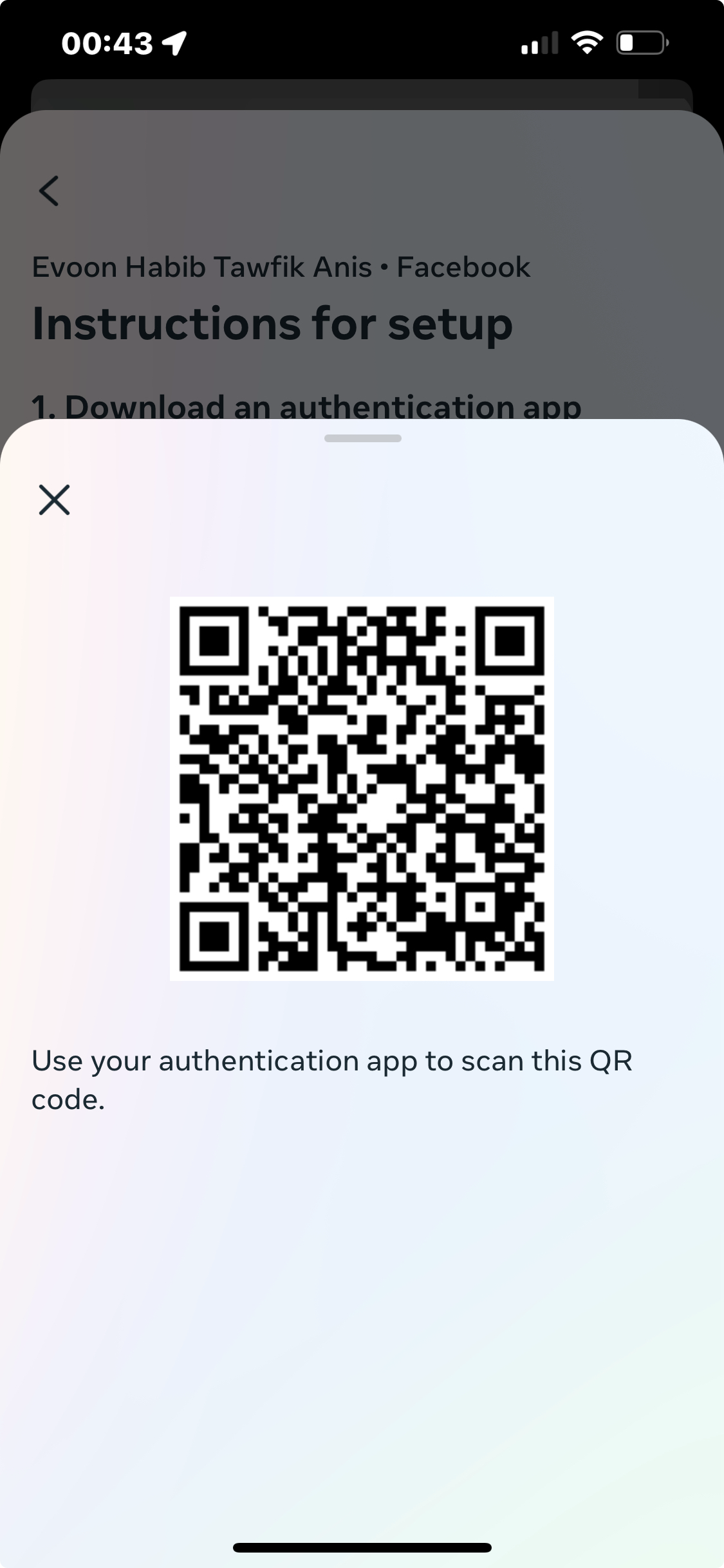Close the QR code sheet

tap(54, 500)
